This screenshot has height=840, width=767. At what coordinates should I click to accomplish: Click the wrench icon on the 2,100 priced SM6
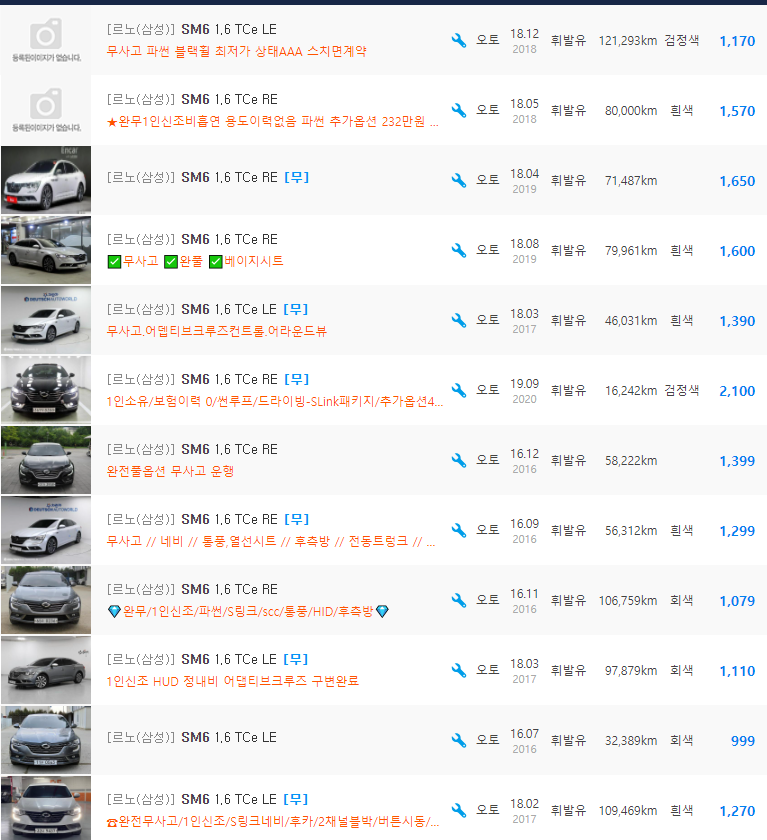pyautogui.click(x=458, y=390)
